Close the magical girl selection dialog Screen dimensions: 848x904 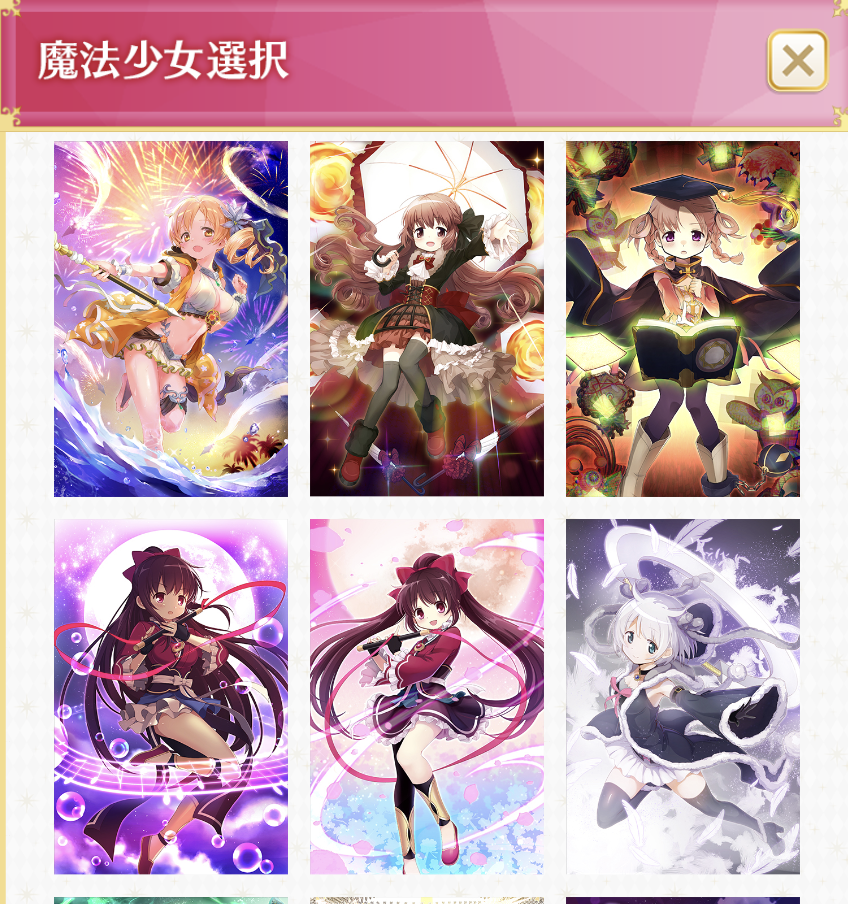tap(797, 61)
